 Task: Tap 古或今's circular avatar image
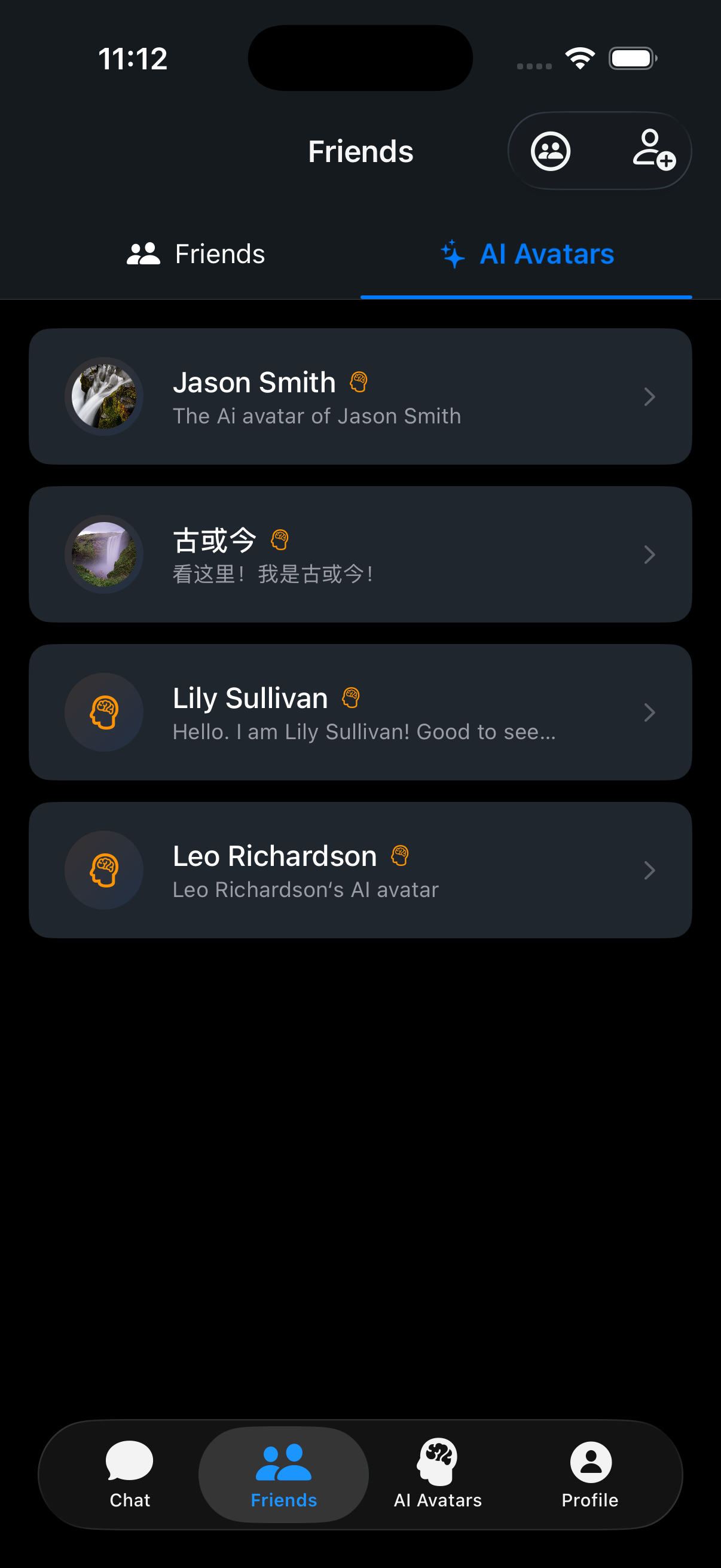pos(103,554)
